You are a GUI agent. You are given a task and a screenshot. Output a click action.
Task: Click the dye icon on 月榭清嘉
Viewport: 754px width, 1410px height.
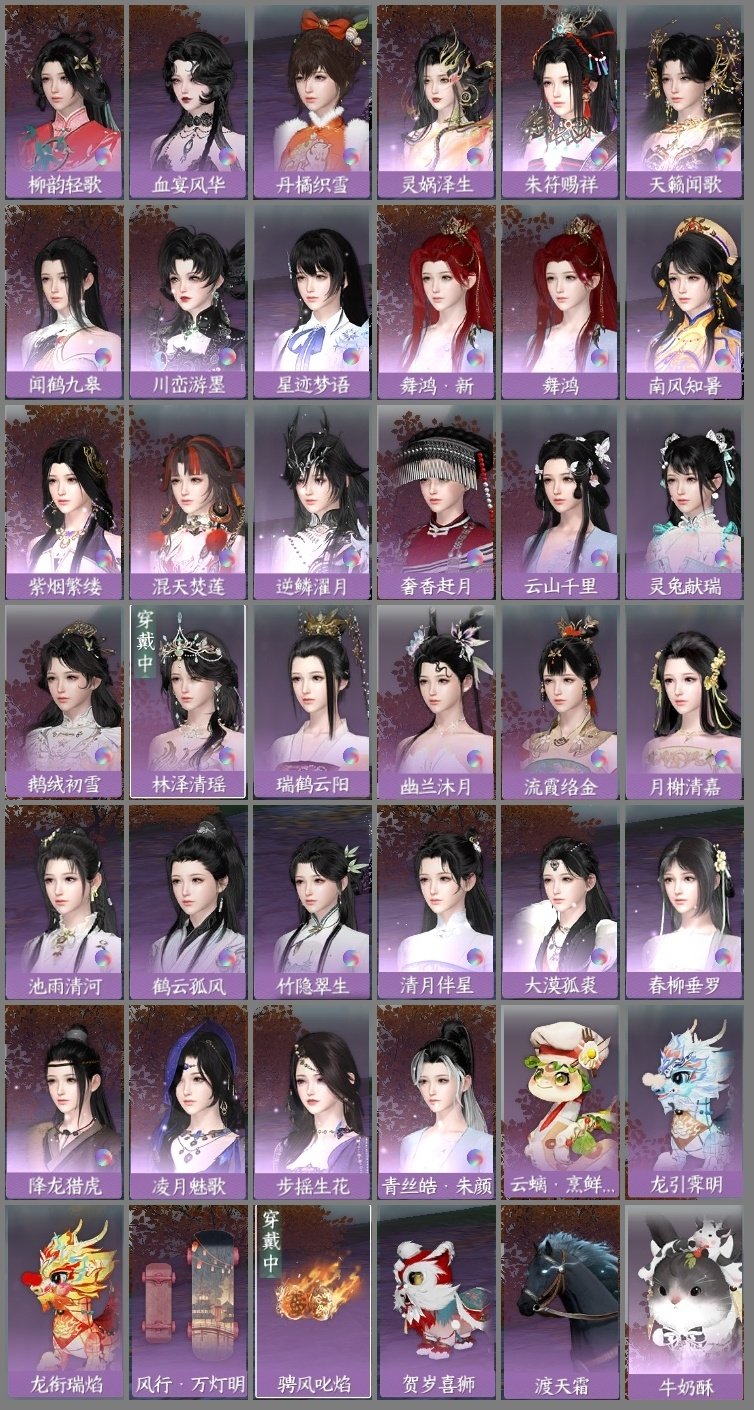tap(723, 757)
